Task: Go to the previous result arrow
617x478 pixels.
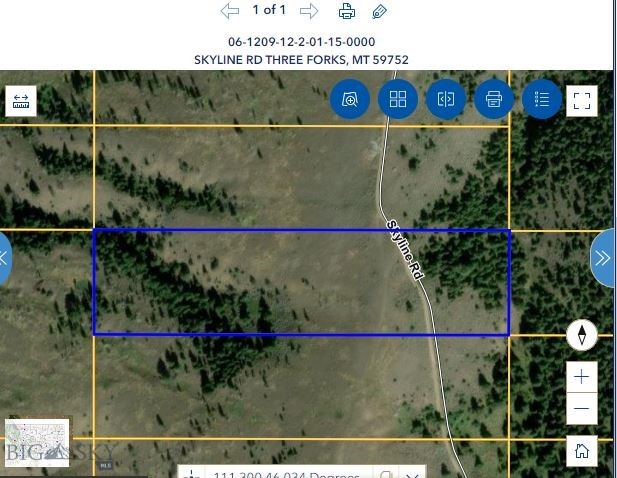Action: [x=230, y=11]
